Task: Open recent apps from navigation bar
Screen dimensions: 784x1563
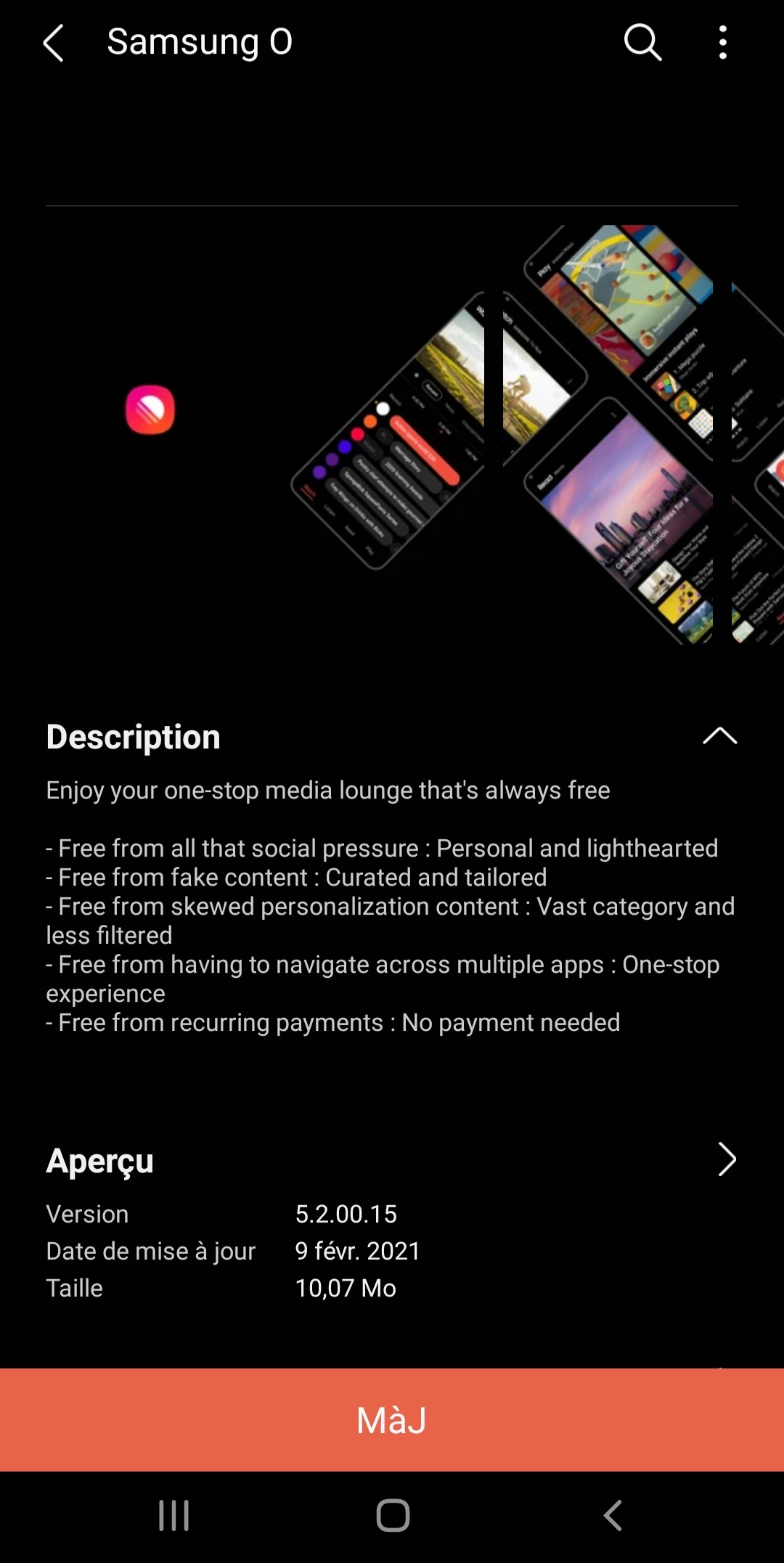Action: click(174, 1516)
